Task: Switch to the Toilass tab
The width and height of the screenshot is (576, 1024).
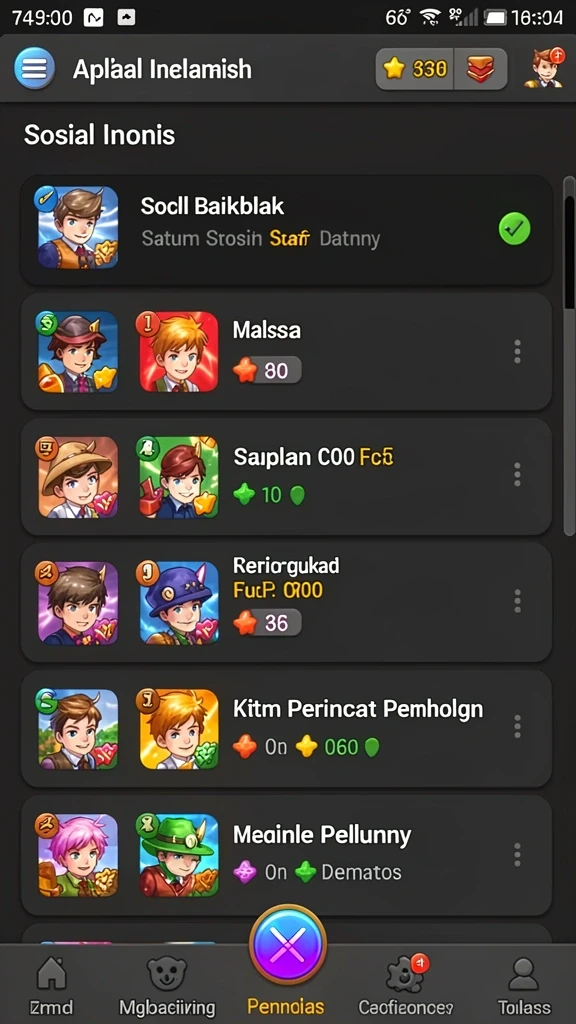Action: coord(524,985)
